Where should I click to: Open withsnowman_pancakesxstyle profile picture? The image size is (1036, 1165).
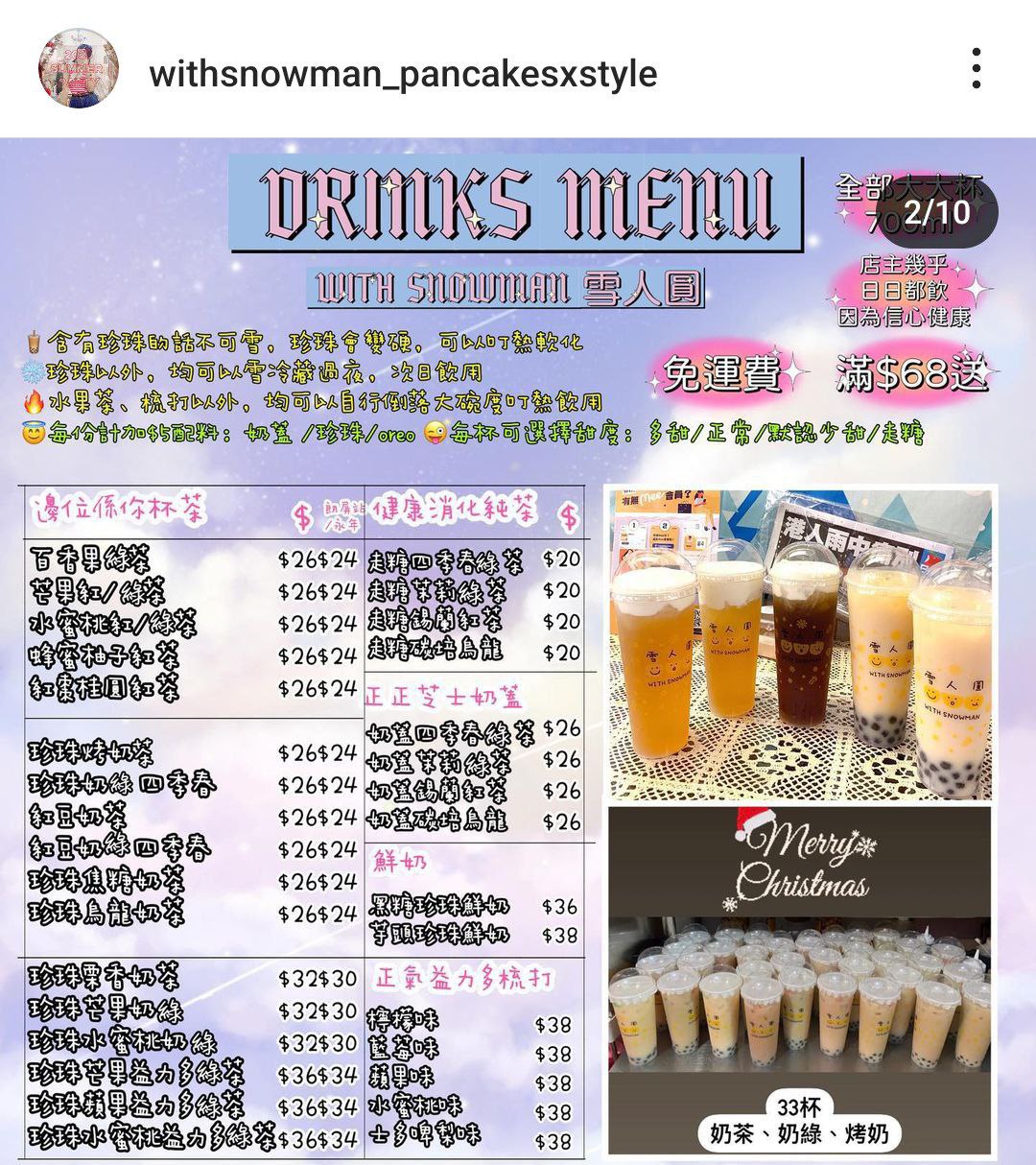pyautogui.click(x=79, y=69)
